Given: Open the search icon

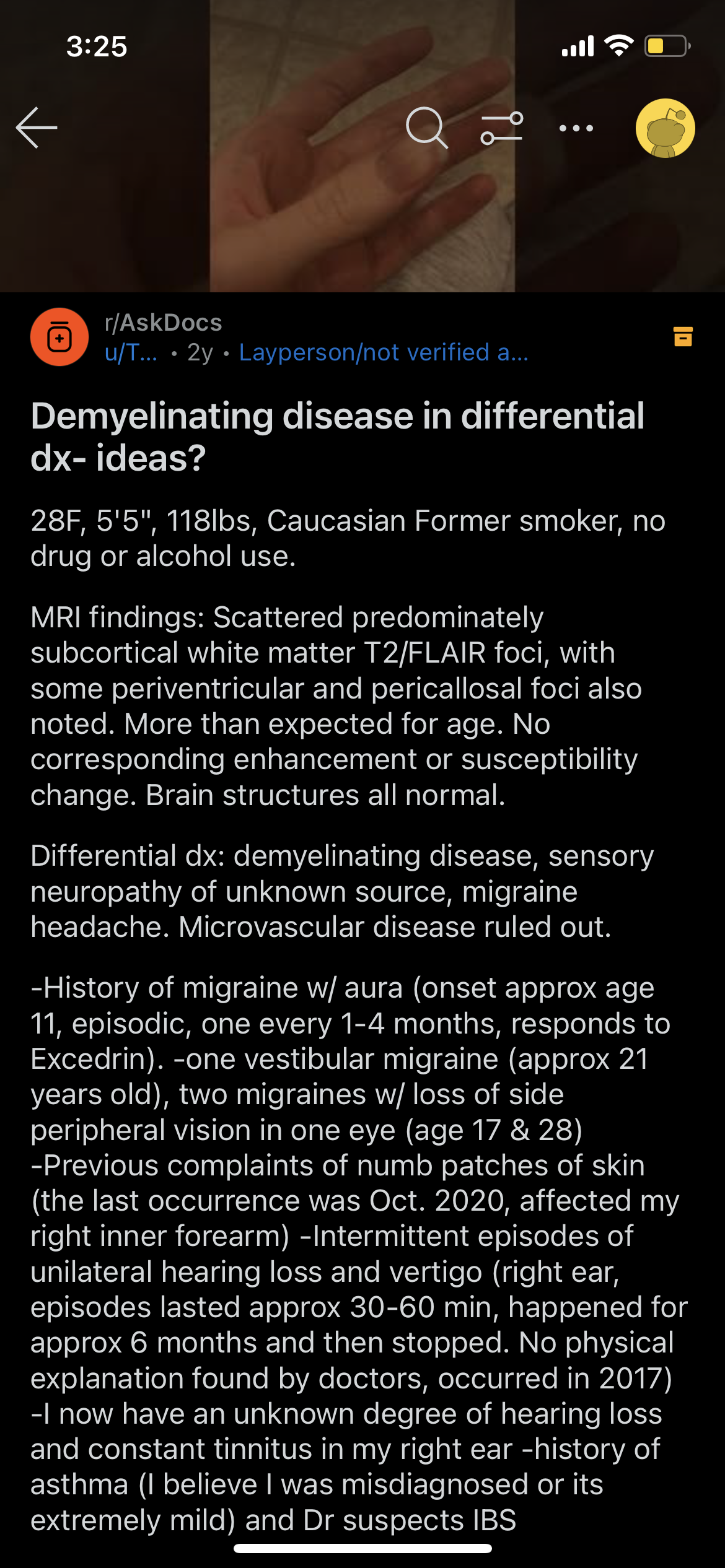Looking at the screenshot, I should click(426, 128).
